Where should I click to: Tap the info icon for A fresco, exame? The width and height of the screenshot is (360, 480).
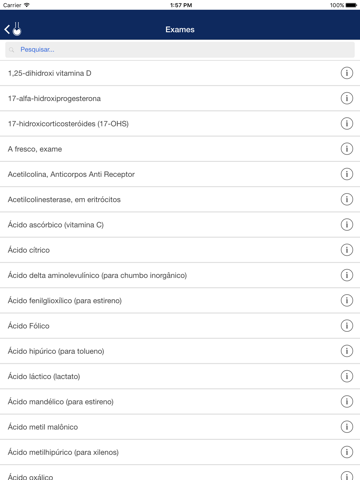pyautogui.click(x=347, y=149)
